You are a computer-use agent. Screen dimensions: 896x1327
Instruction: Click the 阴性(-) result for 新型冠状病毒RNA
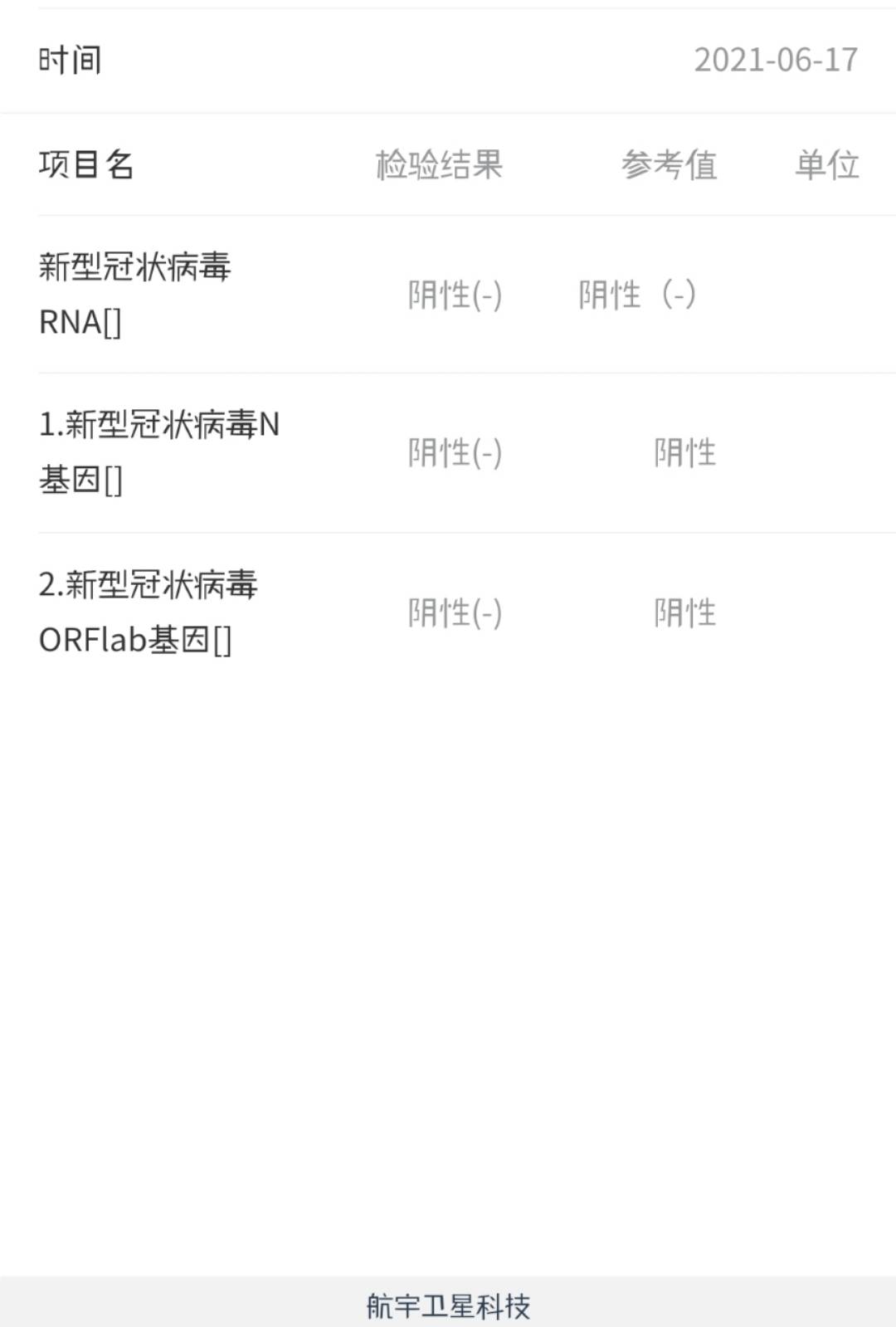(x=455, y=293)
